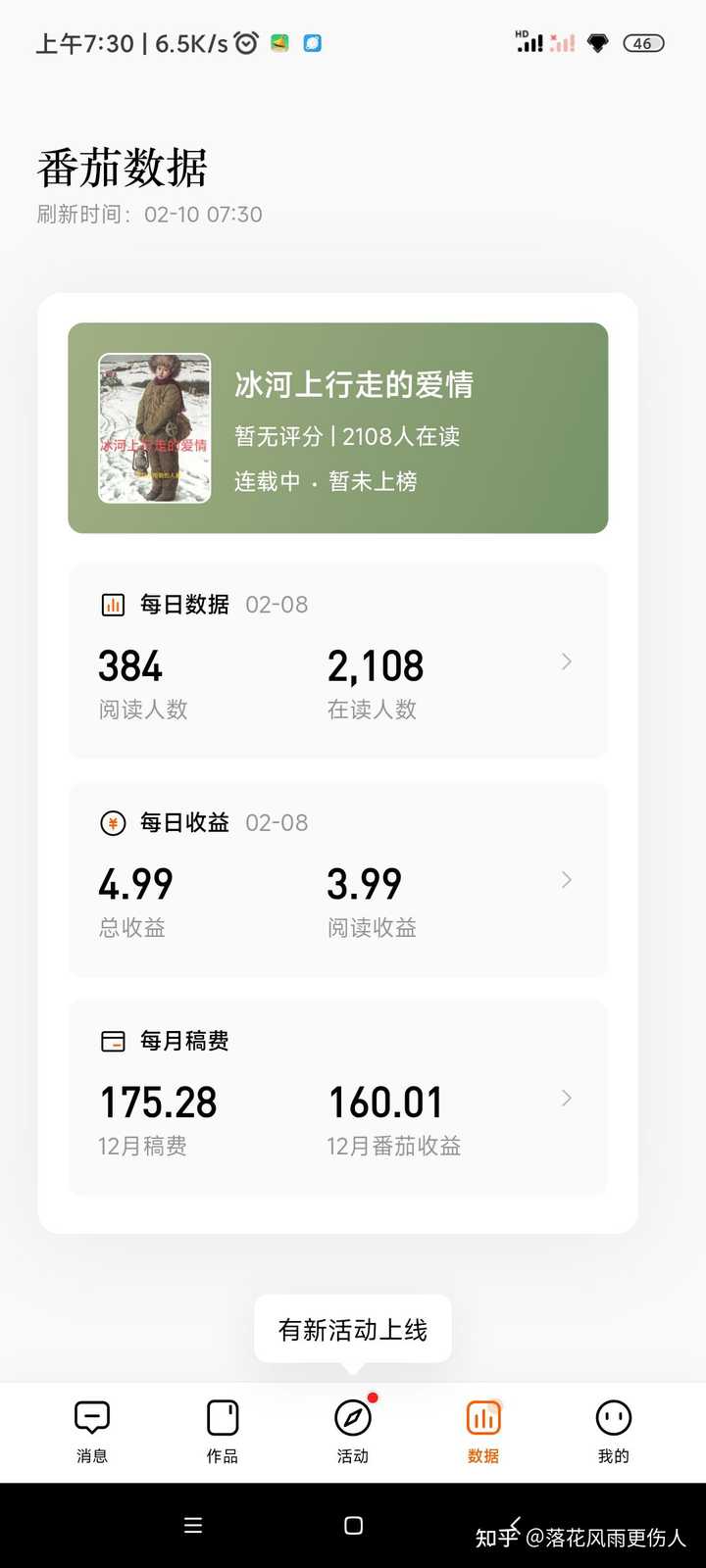
Task: Expand 每日数据 details chevron
Action: (566, 662)
